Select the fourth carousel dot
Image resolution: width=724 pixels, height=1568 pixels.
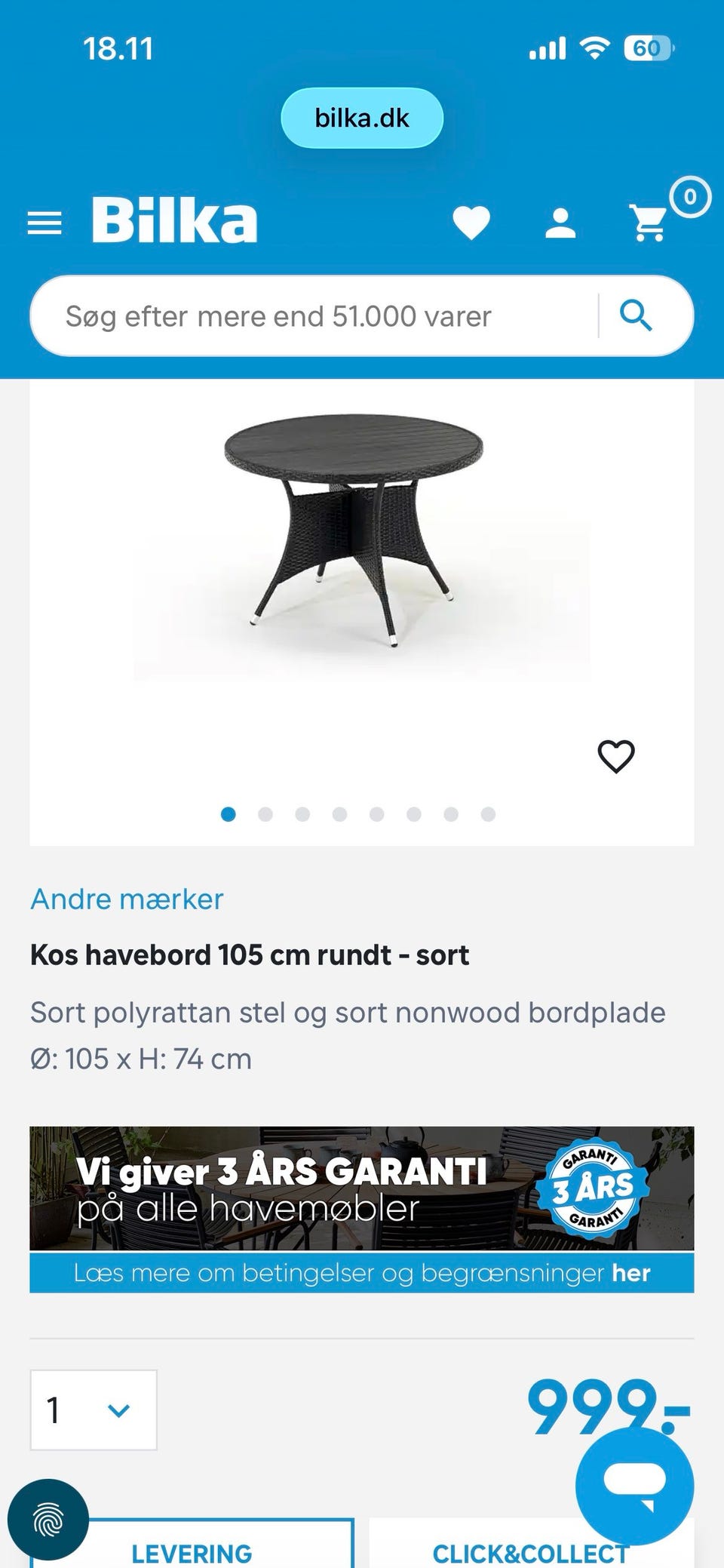pyautogui.click(x=339, y=814)
